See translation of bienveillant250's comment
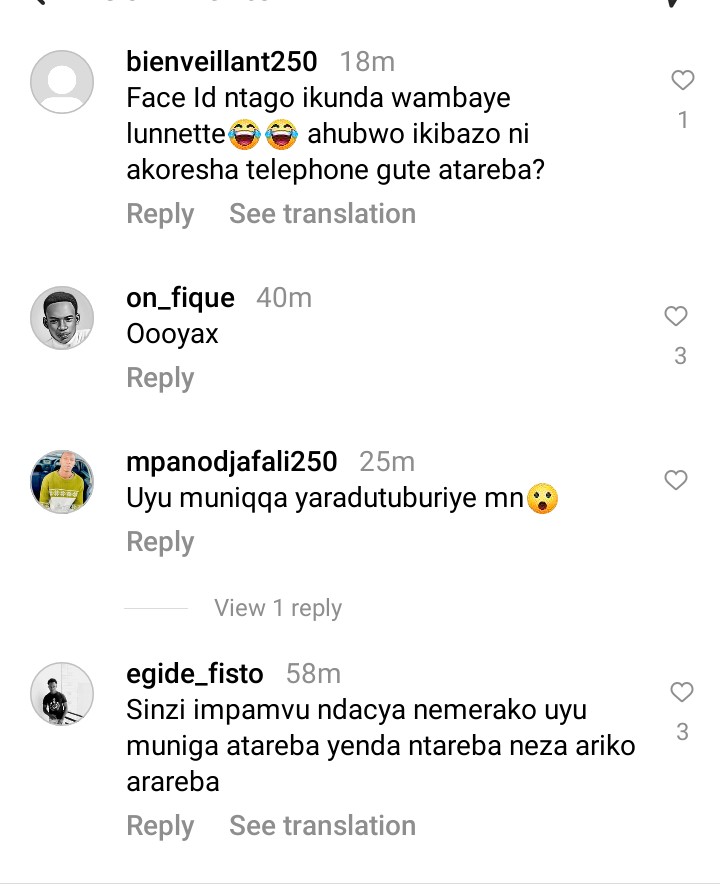This screenshot has width=720, height=894. pos(322,214)
